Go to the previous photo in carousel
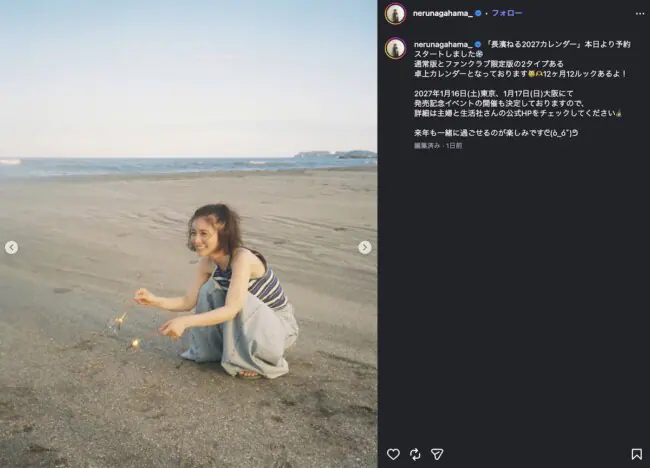 click(x=12, y=247)
